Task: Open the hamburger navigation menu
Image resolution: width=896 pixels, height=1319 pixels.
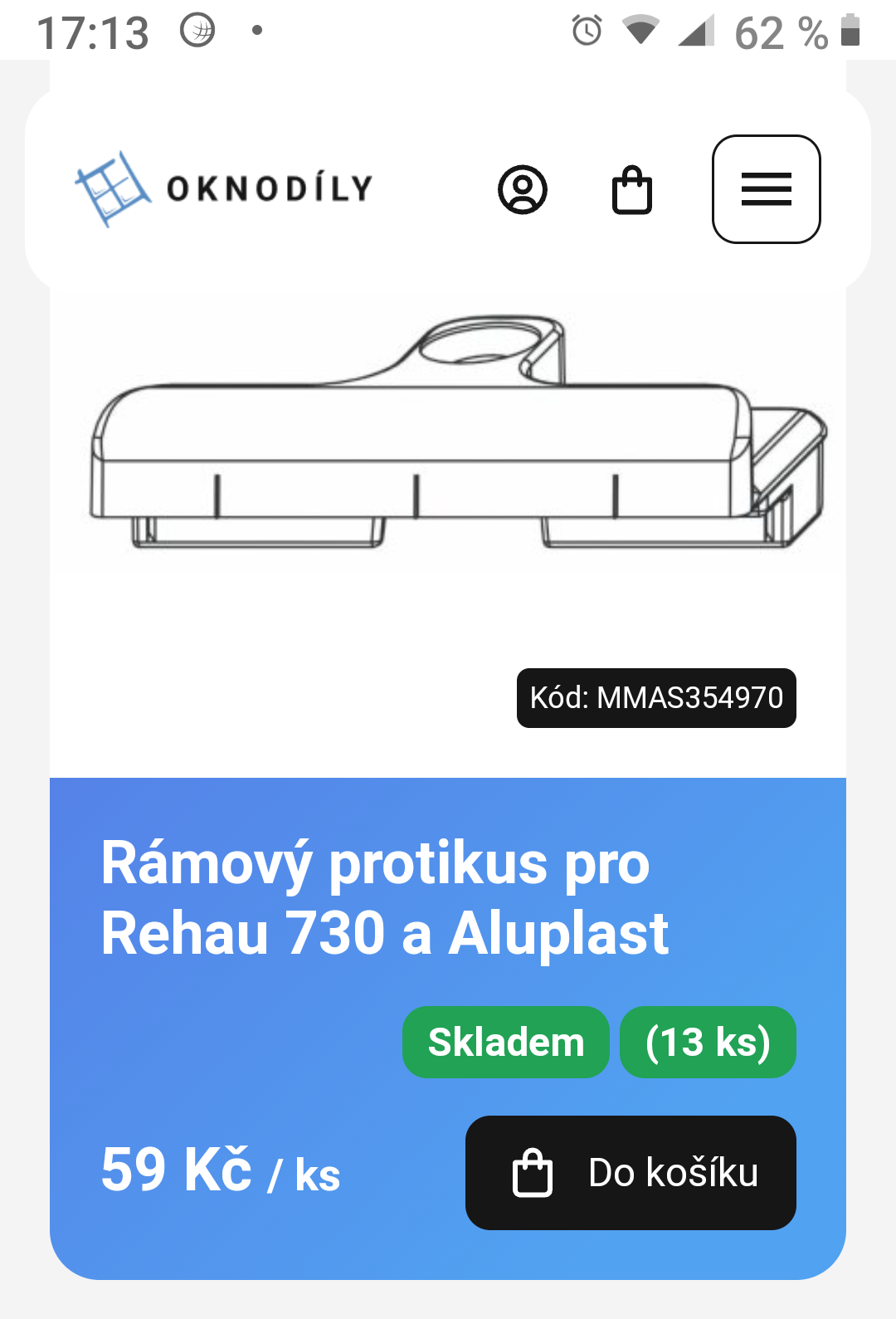Action: [x=765, y=189]
